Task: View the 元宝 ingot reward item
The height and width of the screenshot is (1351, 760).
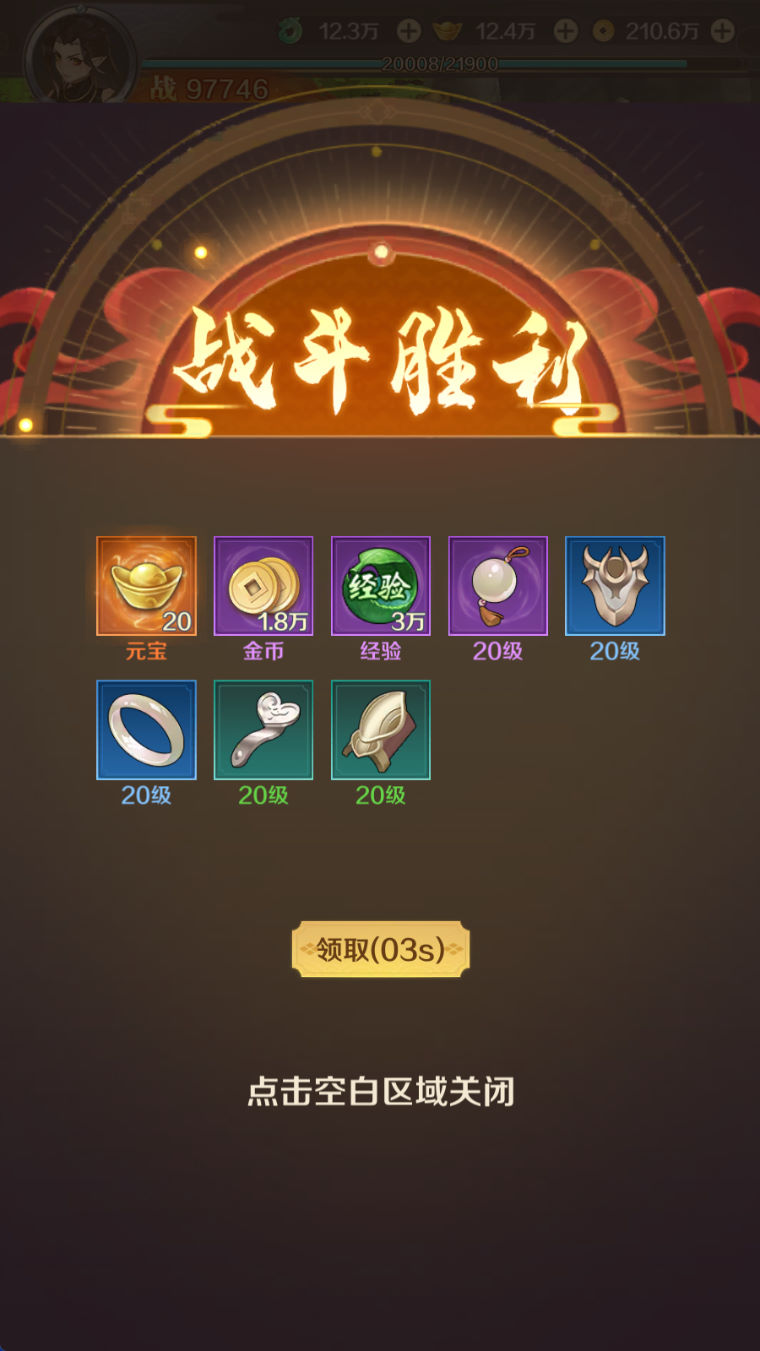Action: (x=146, y=586)
